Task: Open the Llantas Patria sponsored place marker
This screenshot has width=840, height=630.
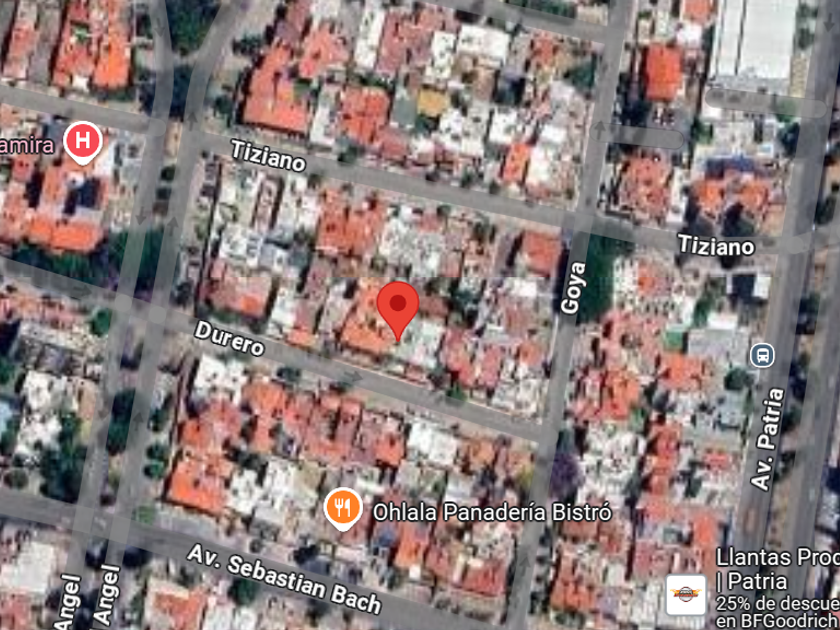Action: click(686, 595)
